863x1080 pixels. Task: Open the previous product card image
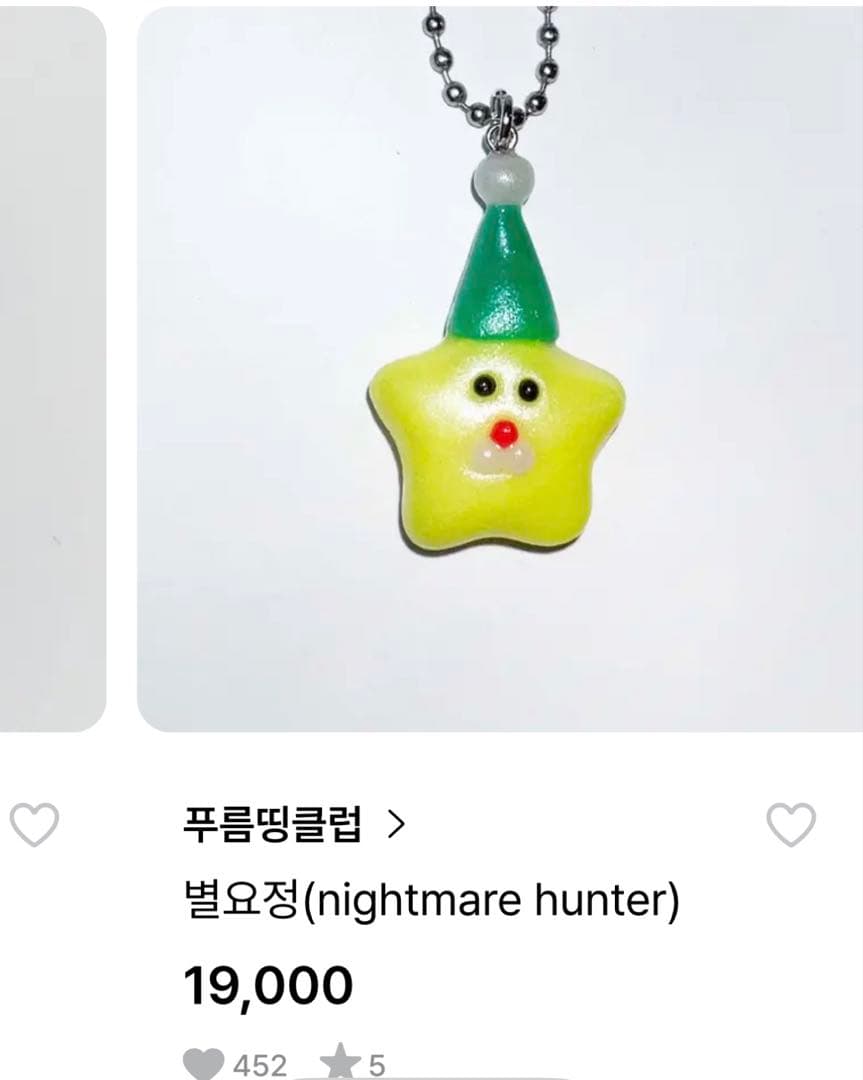click(53, 368)
